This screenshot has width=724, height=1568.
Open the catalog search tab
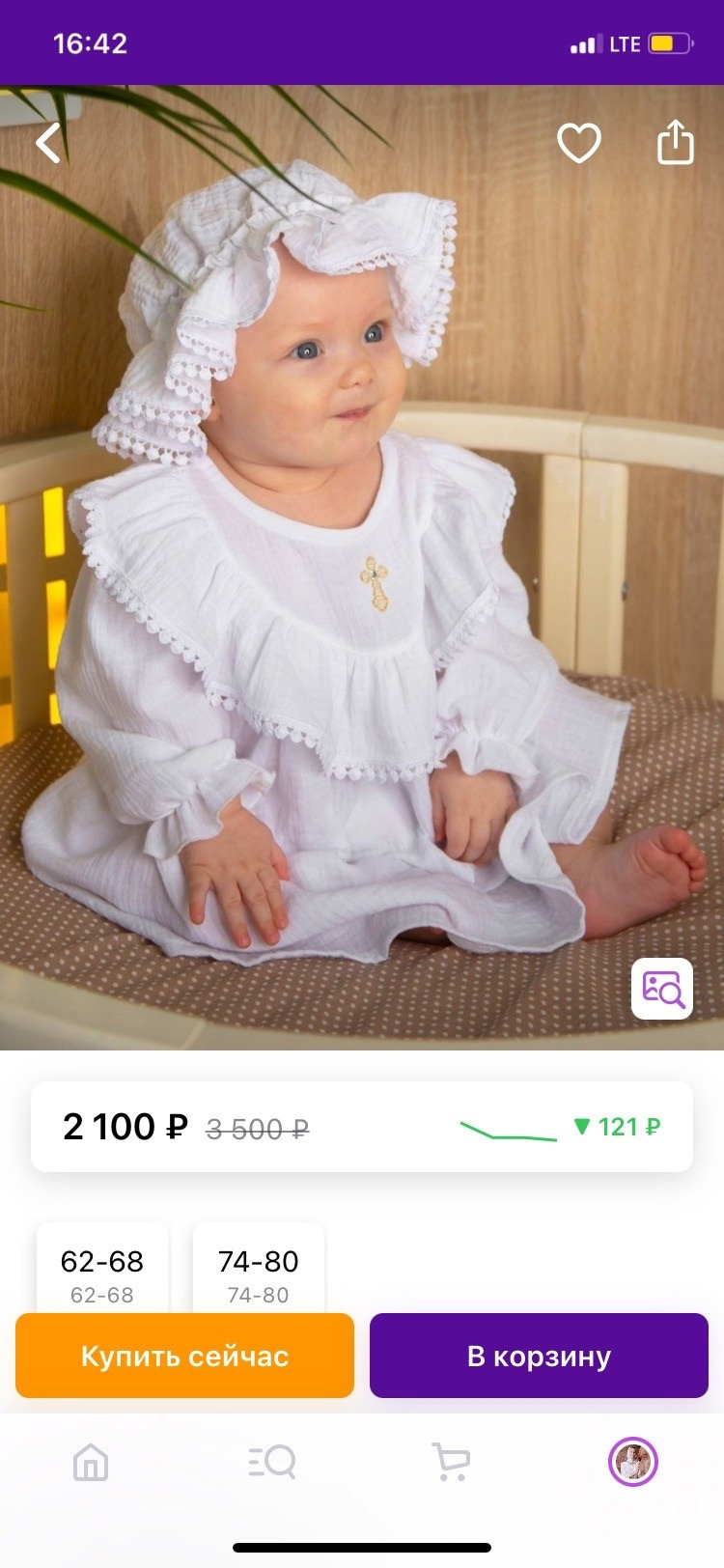[271, 1462]
